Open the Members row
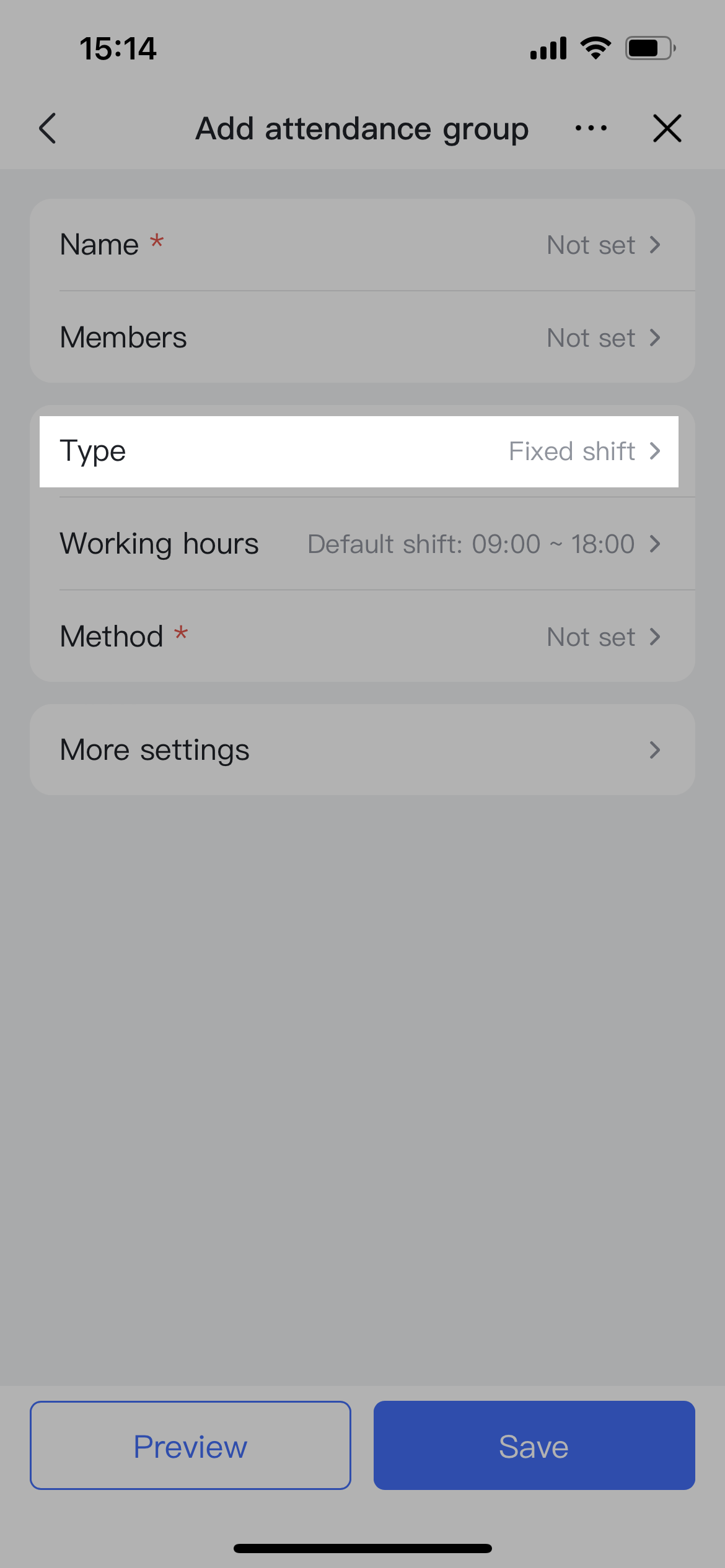This screenshot has width=725, height=1568. pos(362,338)
